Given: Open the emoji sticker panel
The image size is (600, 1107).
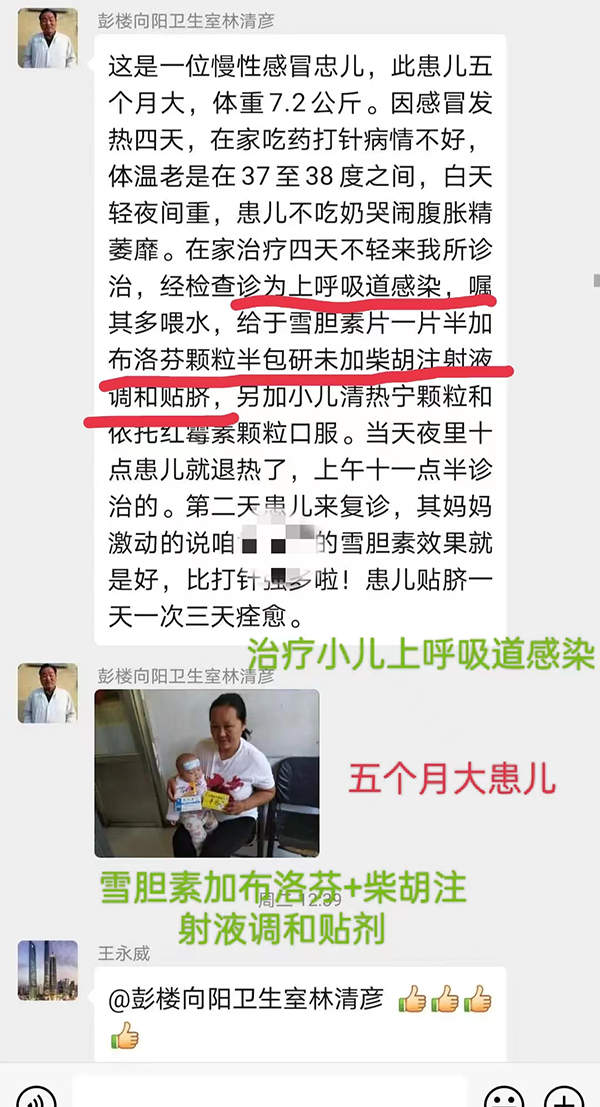Looking at the screenshot, I should [505, 1098].
